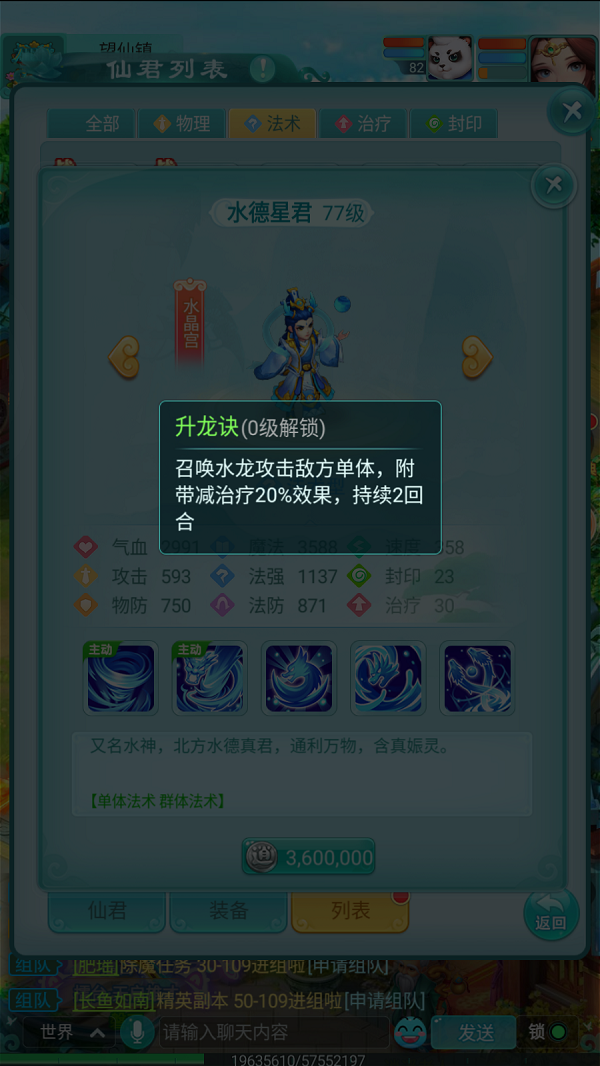Image resolution: width=600 pixels, height=1066 pixels.
Task: Select the 法术 filter tab
Action: tap(273, 124)
